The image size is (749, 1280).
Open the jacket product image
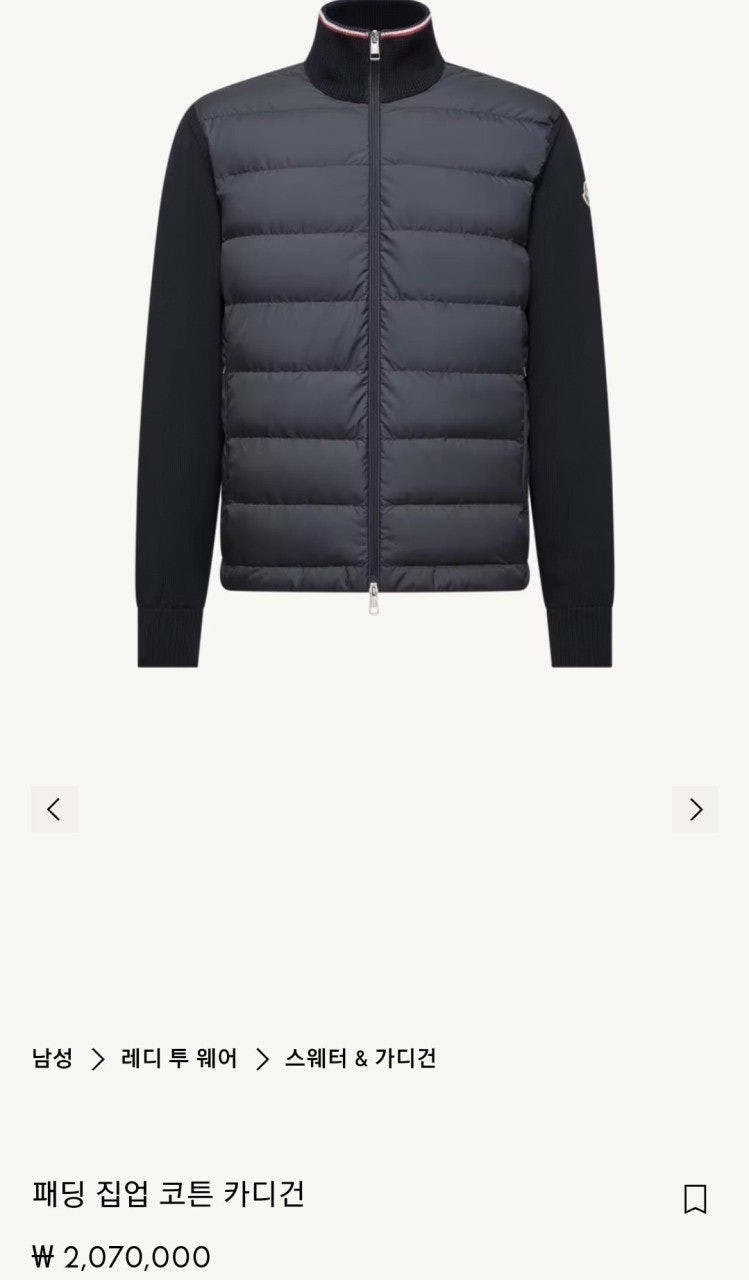coord(374,340)
